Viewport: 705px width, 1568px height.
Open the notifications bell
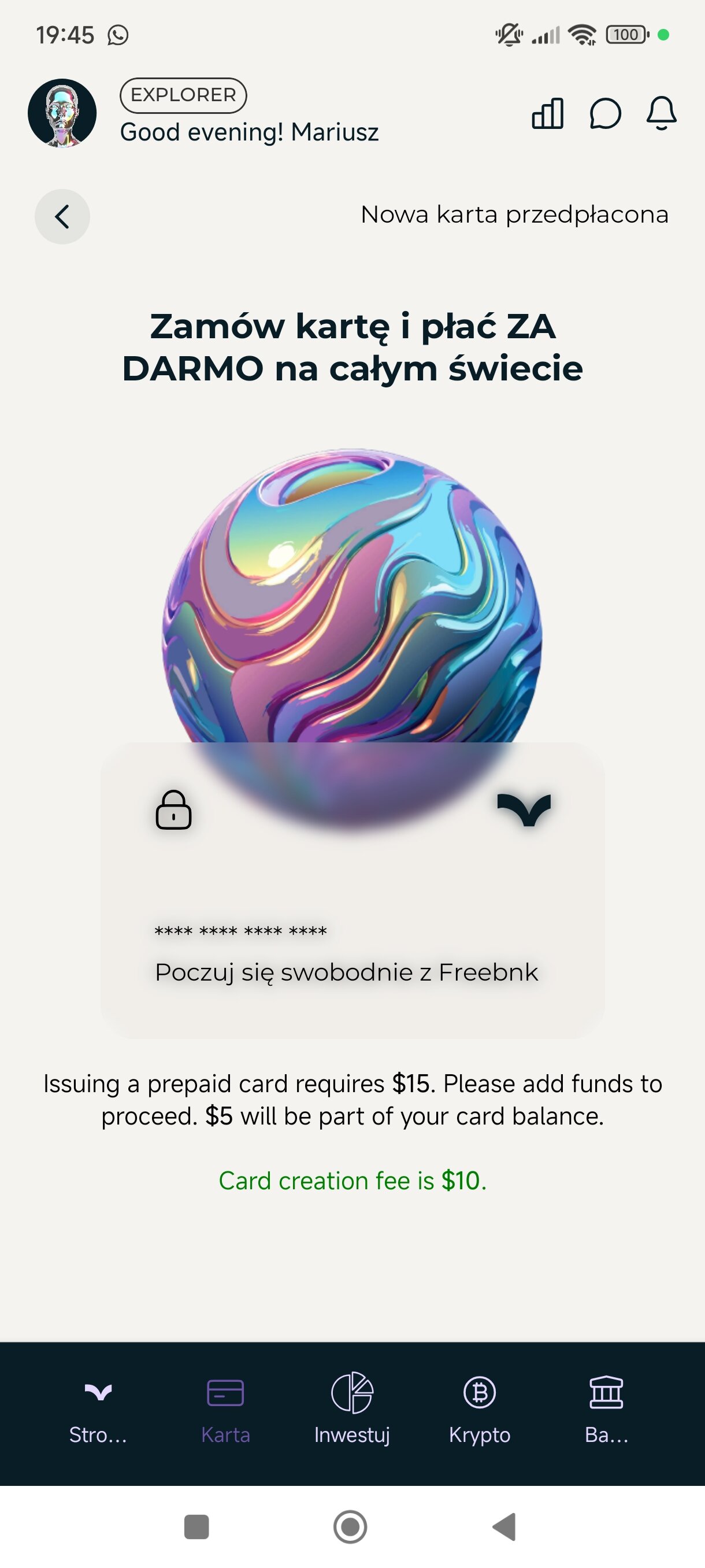661,113
